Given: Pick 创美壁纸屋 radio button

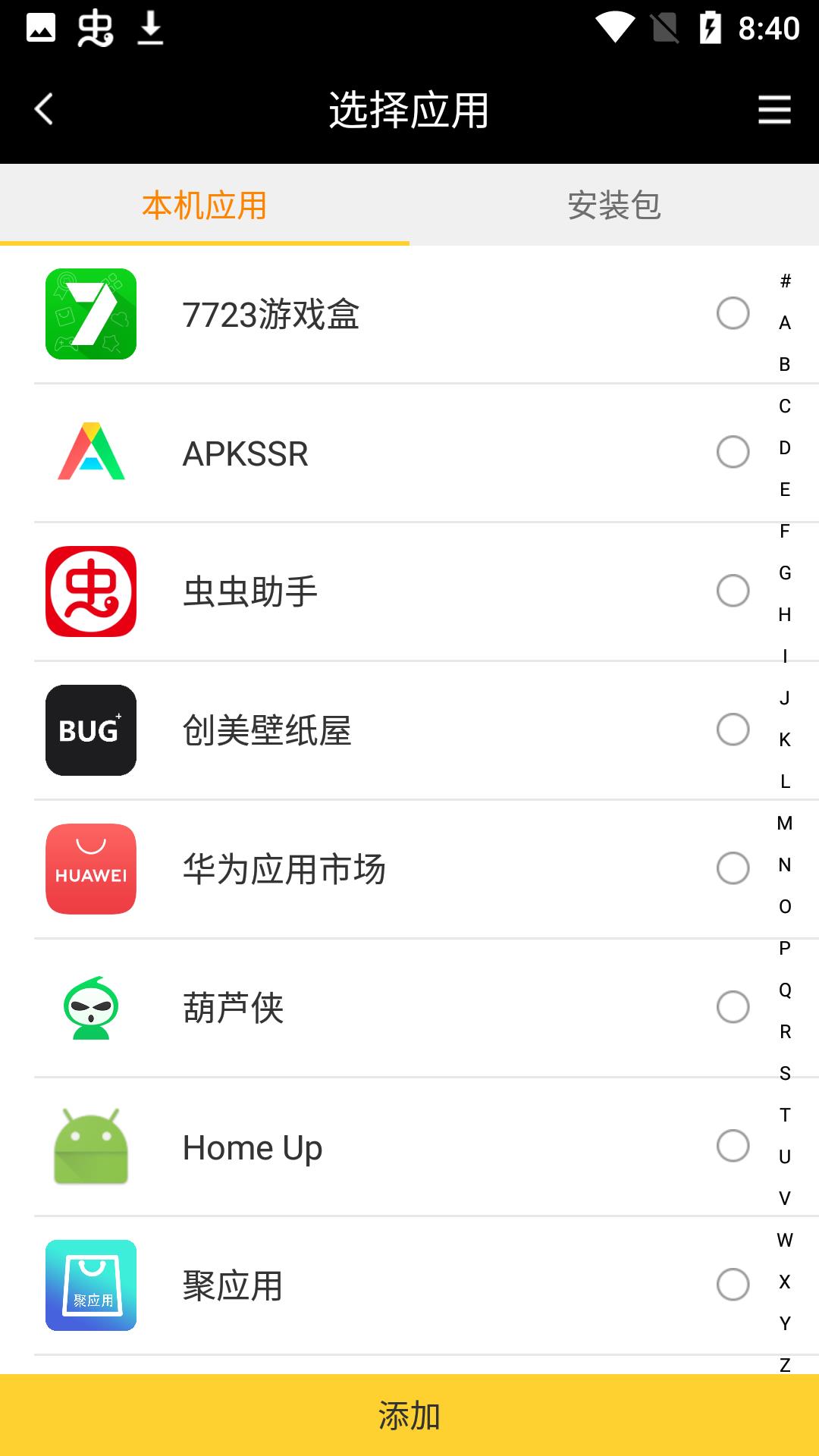Looking at the screenshot, I should [733, 730].
